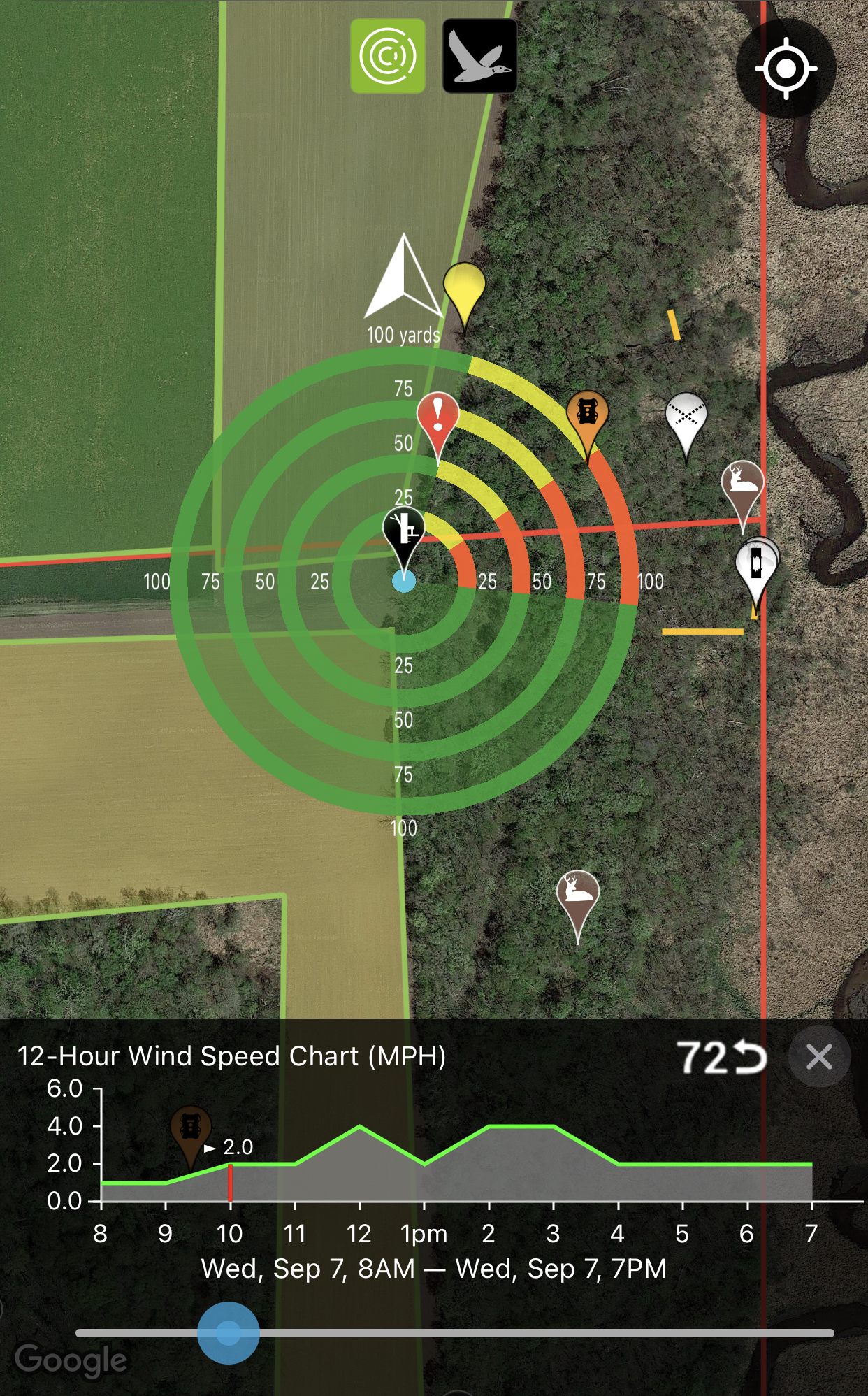868x1396 pixels.
Task: Open the white blind marker pin
Action: tap(755, 566)
